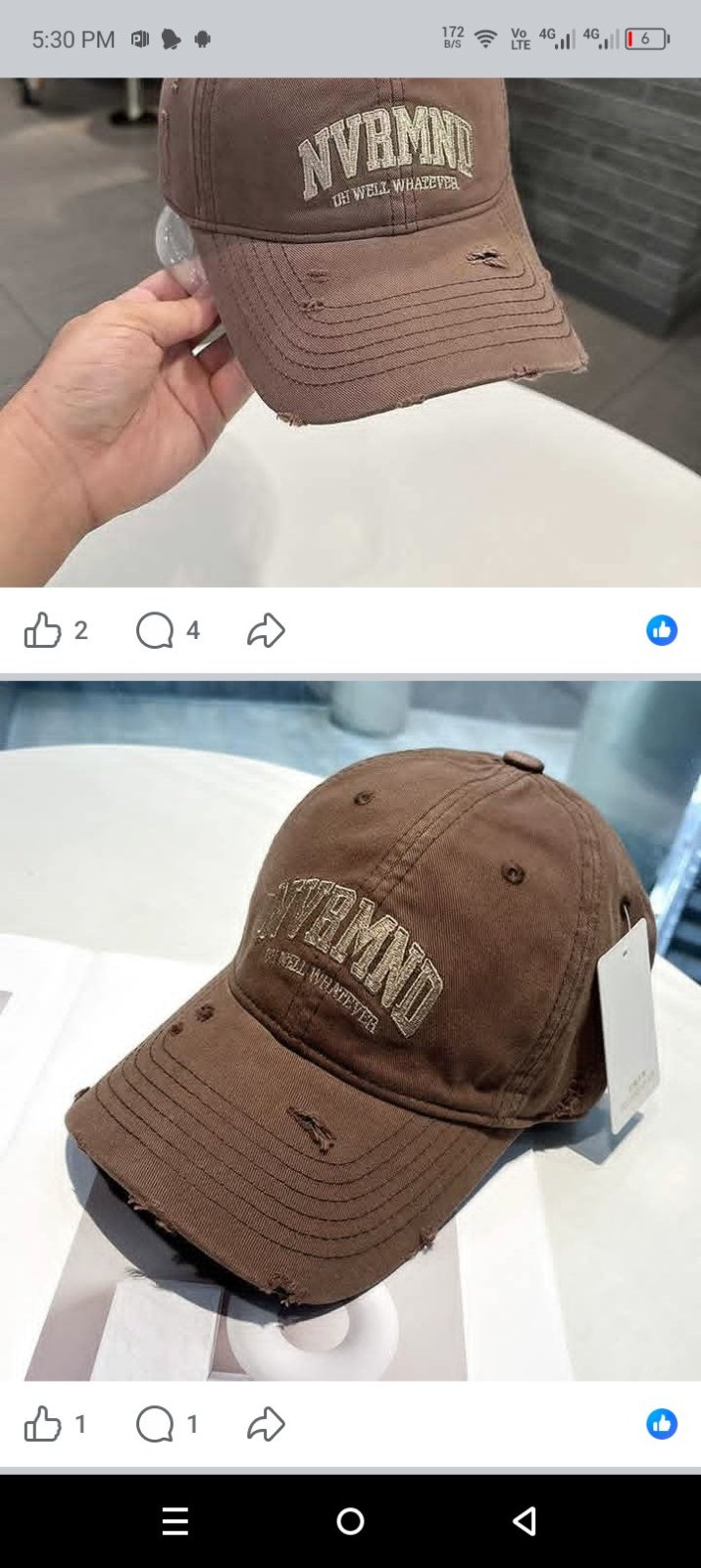Go back using the system back button
The width and height of the screenshot is (701, 1568).
(525, 1521)
